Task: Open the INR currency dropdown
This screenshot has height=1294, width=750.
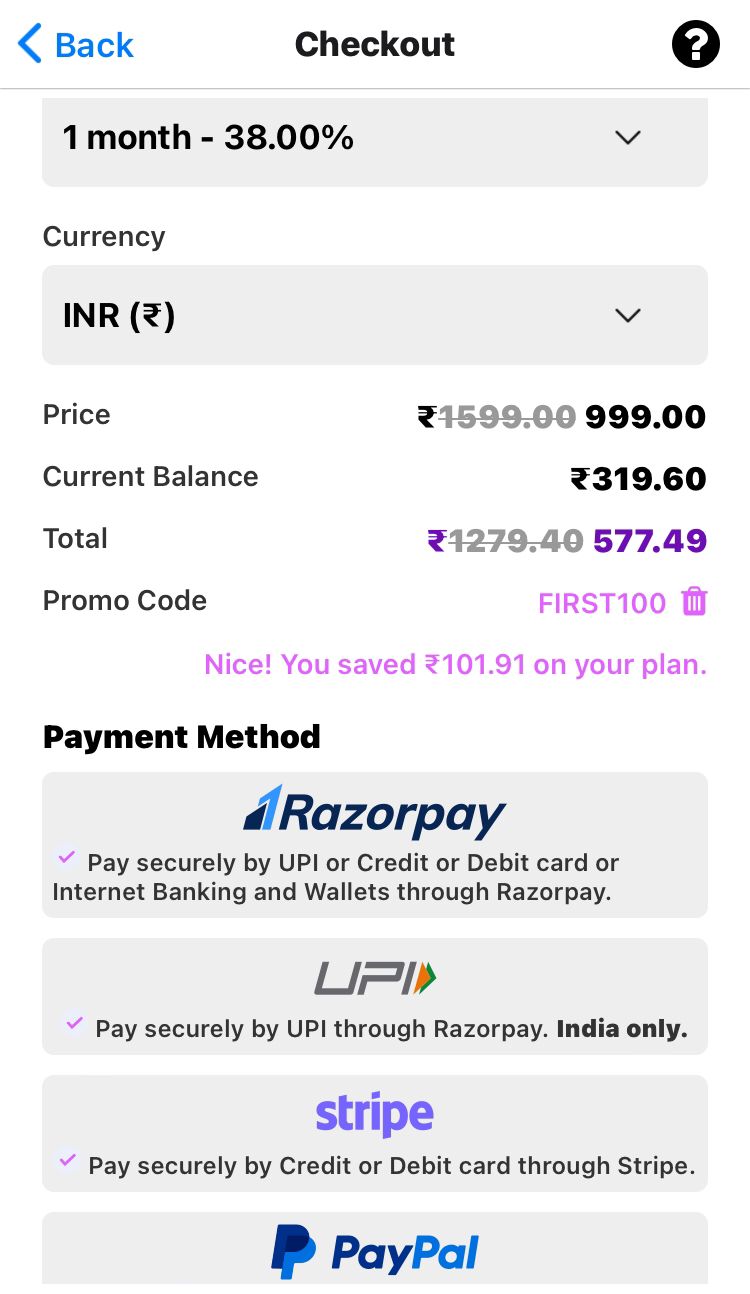Action: pyautogui.click(x=374, y=316)
